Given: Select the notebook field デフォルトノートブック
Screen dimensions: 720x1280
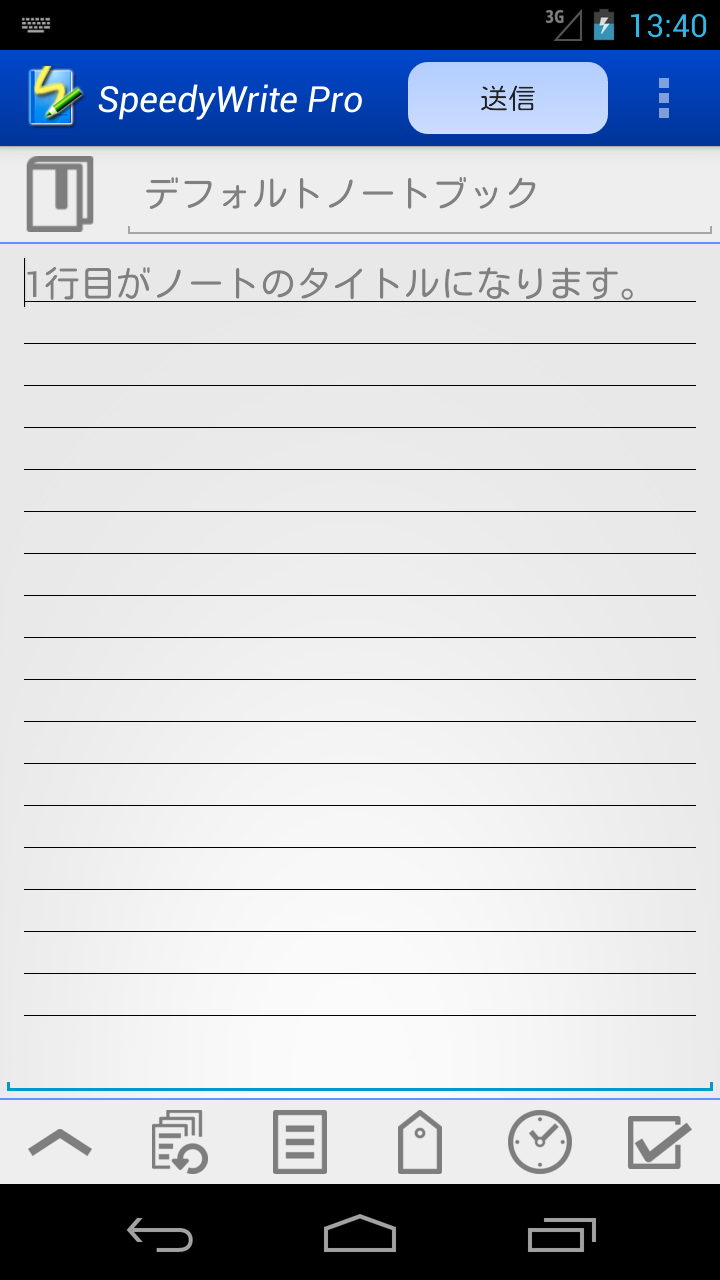Looking at the screenshot, I should 420,194.
